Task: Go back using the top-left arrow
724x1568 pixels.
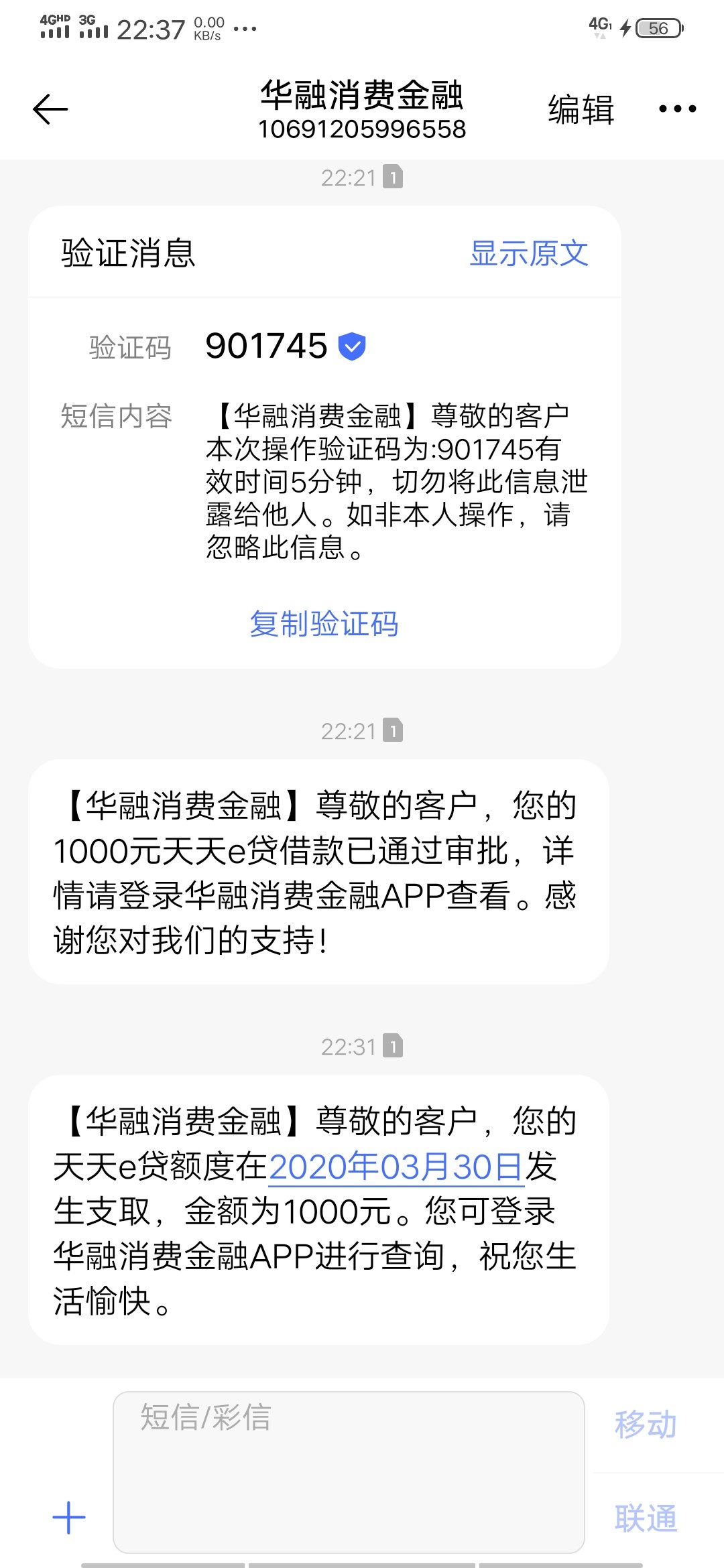Action: (50, 109)
